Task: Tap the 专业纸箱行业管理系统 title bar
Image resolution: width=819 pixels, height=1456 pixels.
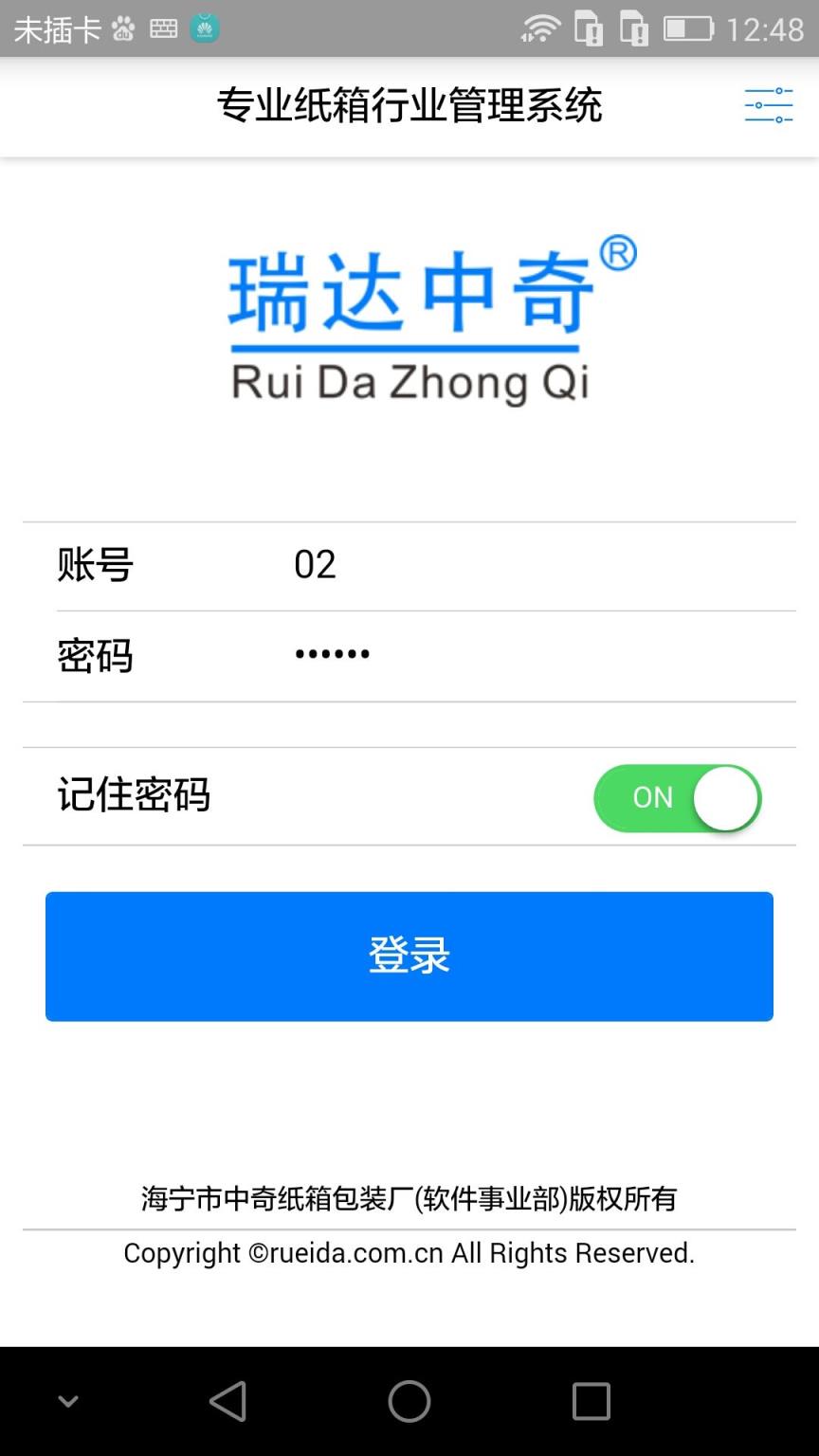Action: pyautogui.click(x=409, y=106)
